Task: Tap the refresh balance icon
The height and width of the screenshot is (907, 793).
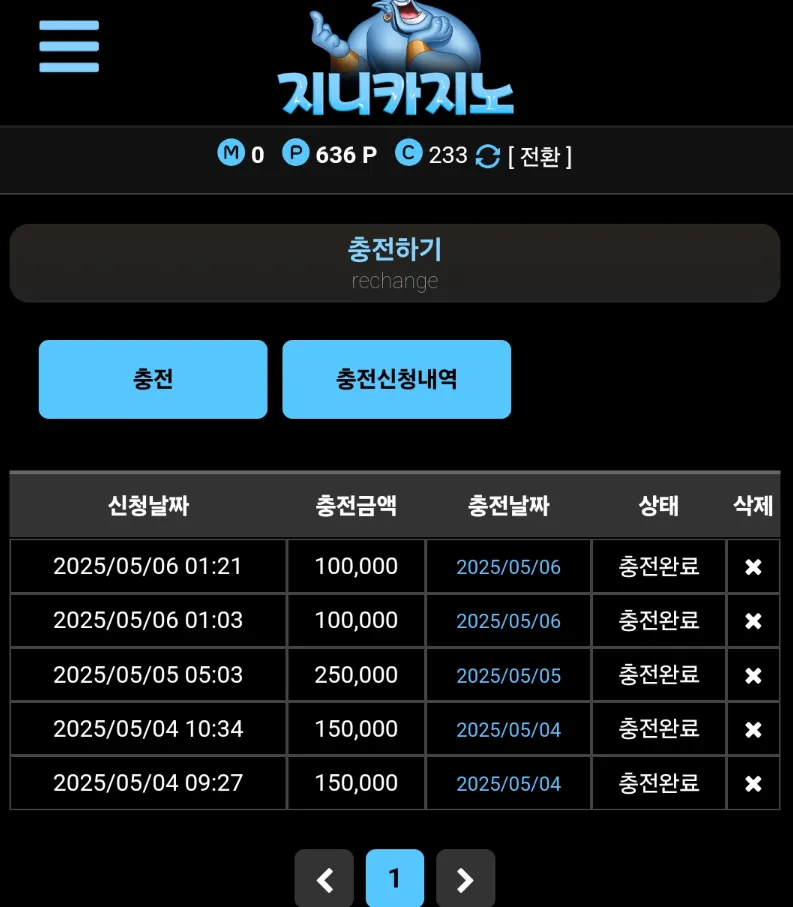Action: tap(487, 156)
